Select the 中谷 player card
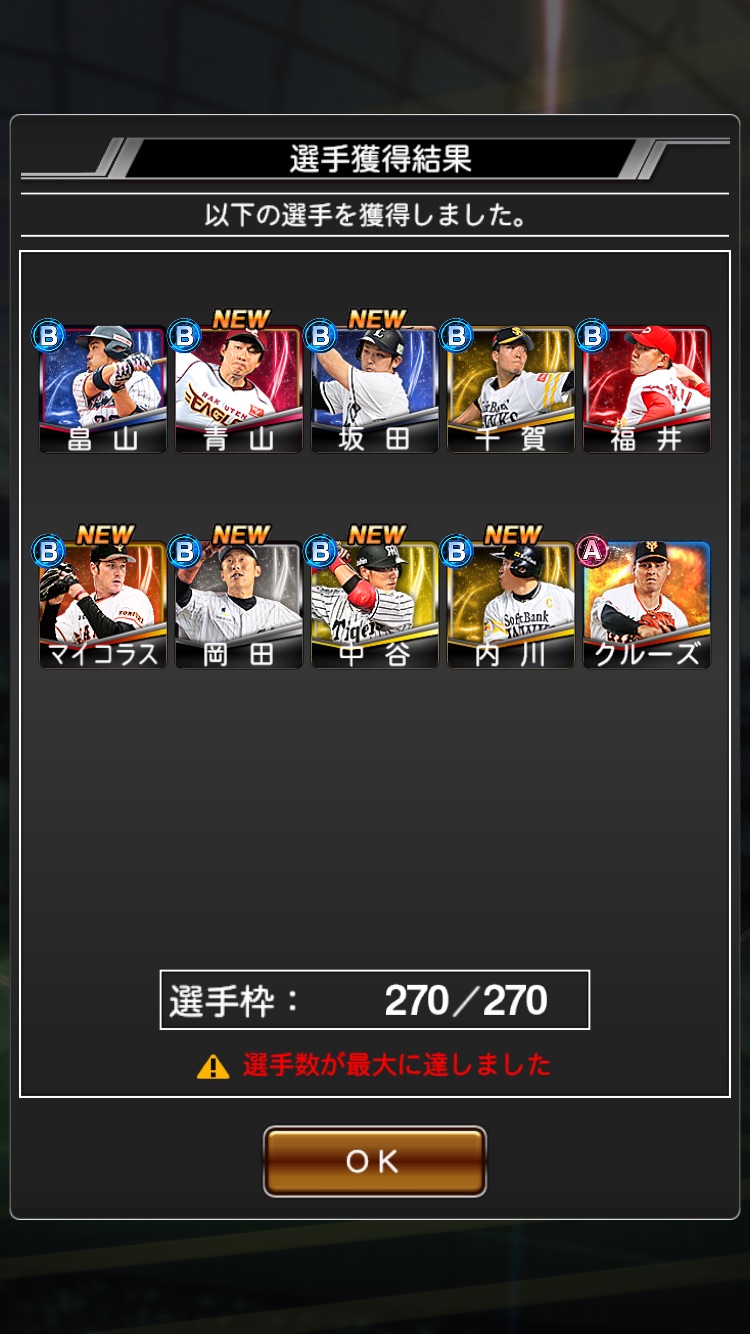This screenshot has height=1334, width=750. pyautogui.click(x=375, y=606)
